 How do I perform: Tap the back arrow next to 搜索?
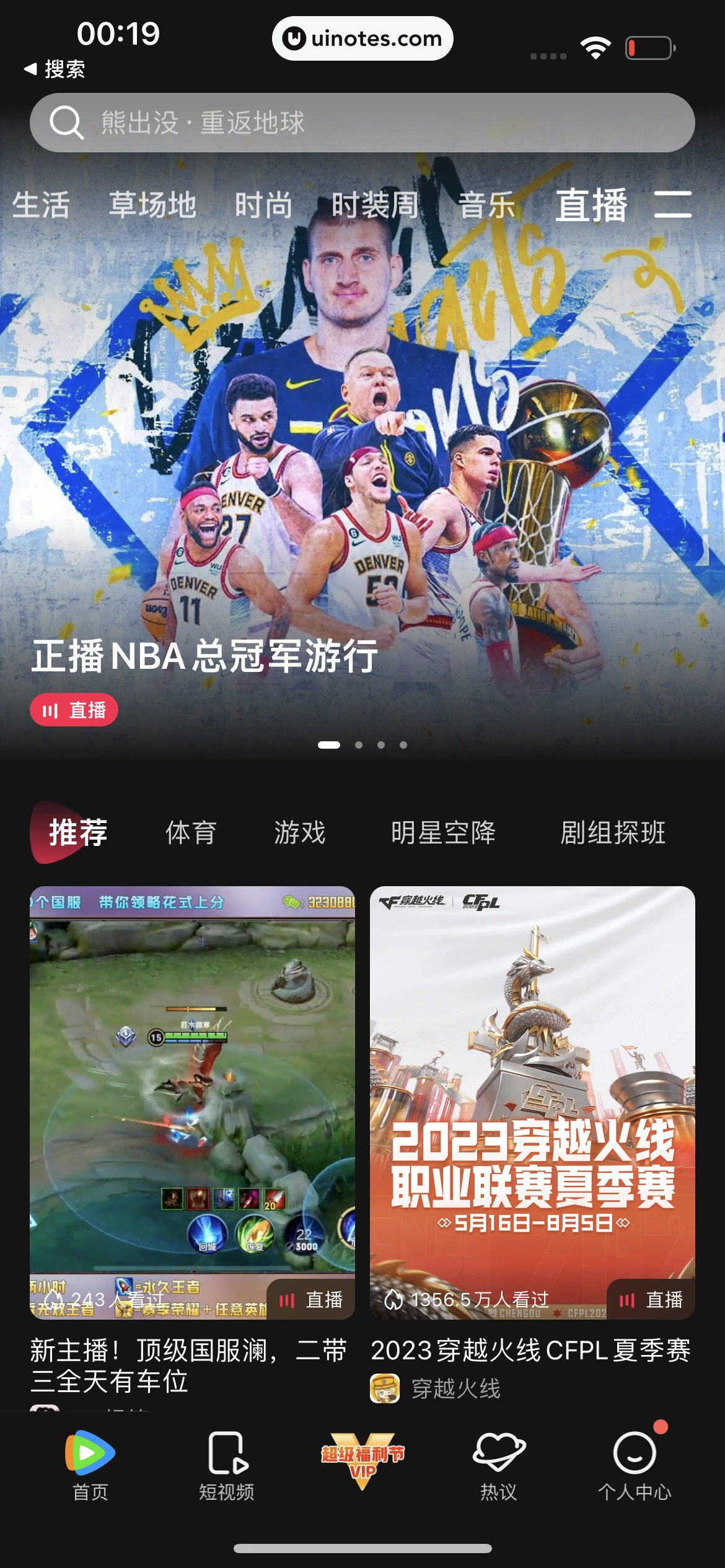[x=29, y=70]
